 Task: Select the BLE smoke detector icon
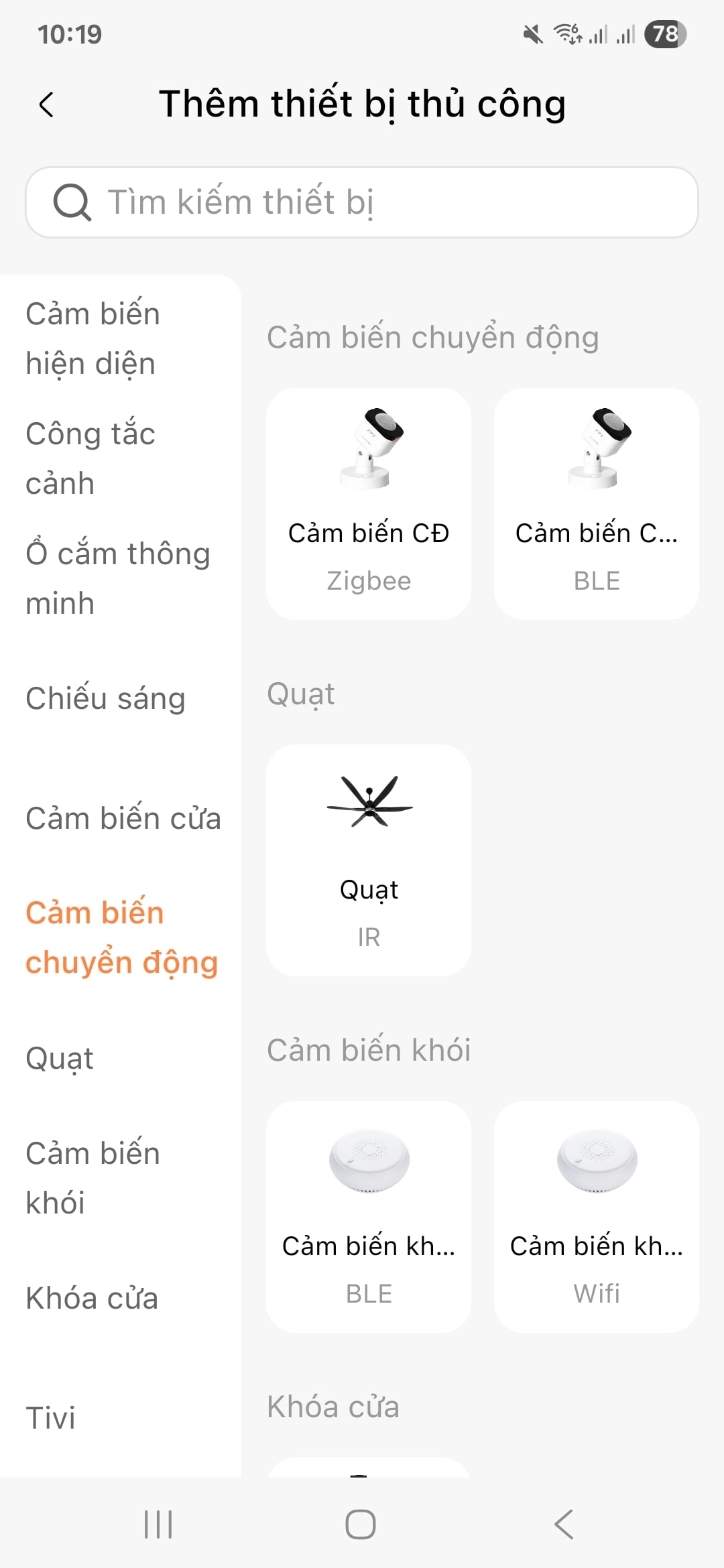click(x=369, y=1163)
